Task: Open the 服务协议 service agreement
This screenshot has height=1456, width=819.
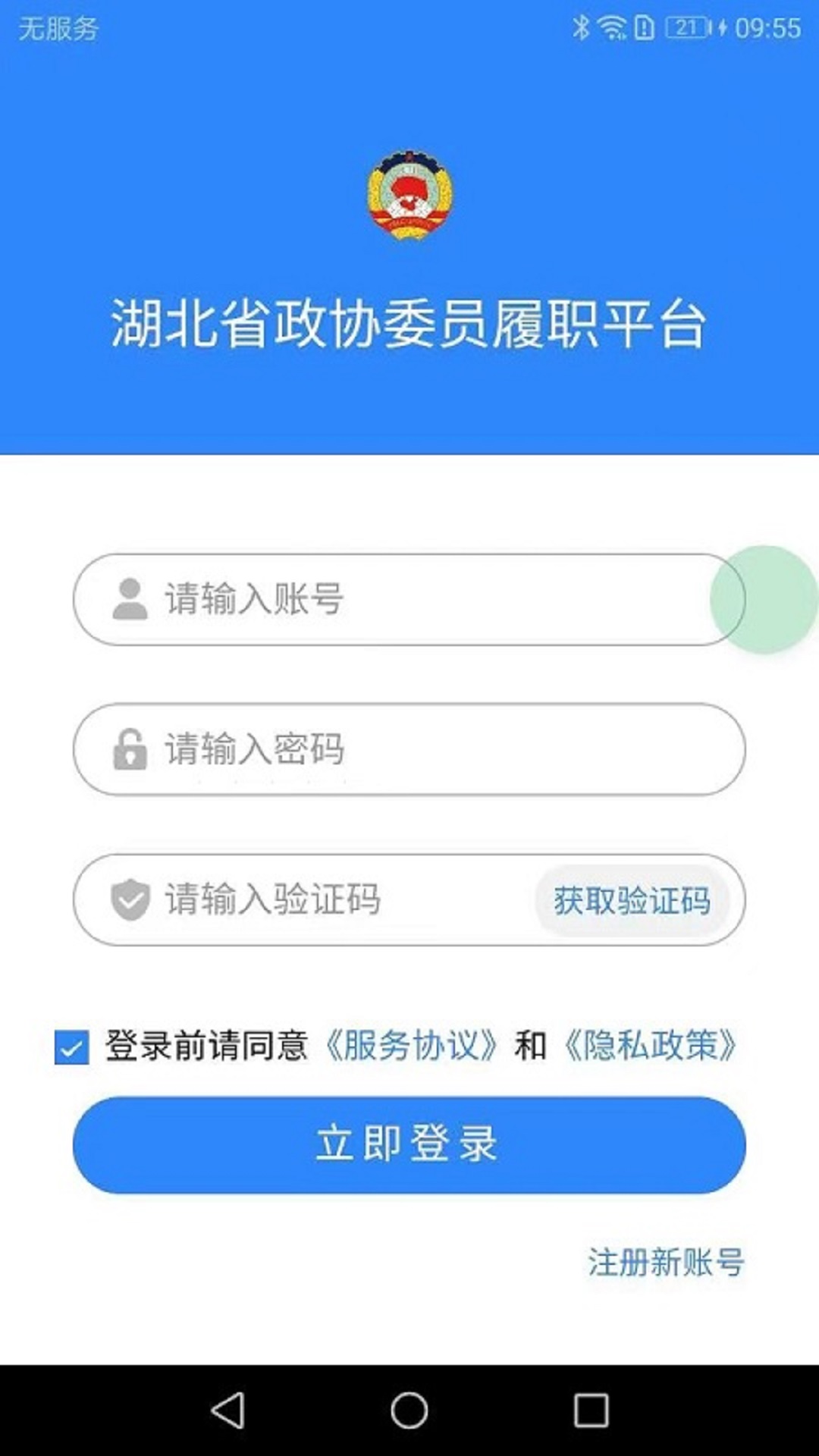Action: tap(416, 1048)
